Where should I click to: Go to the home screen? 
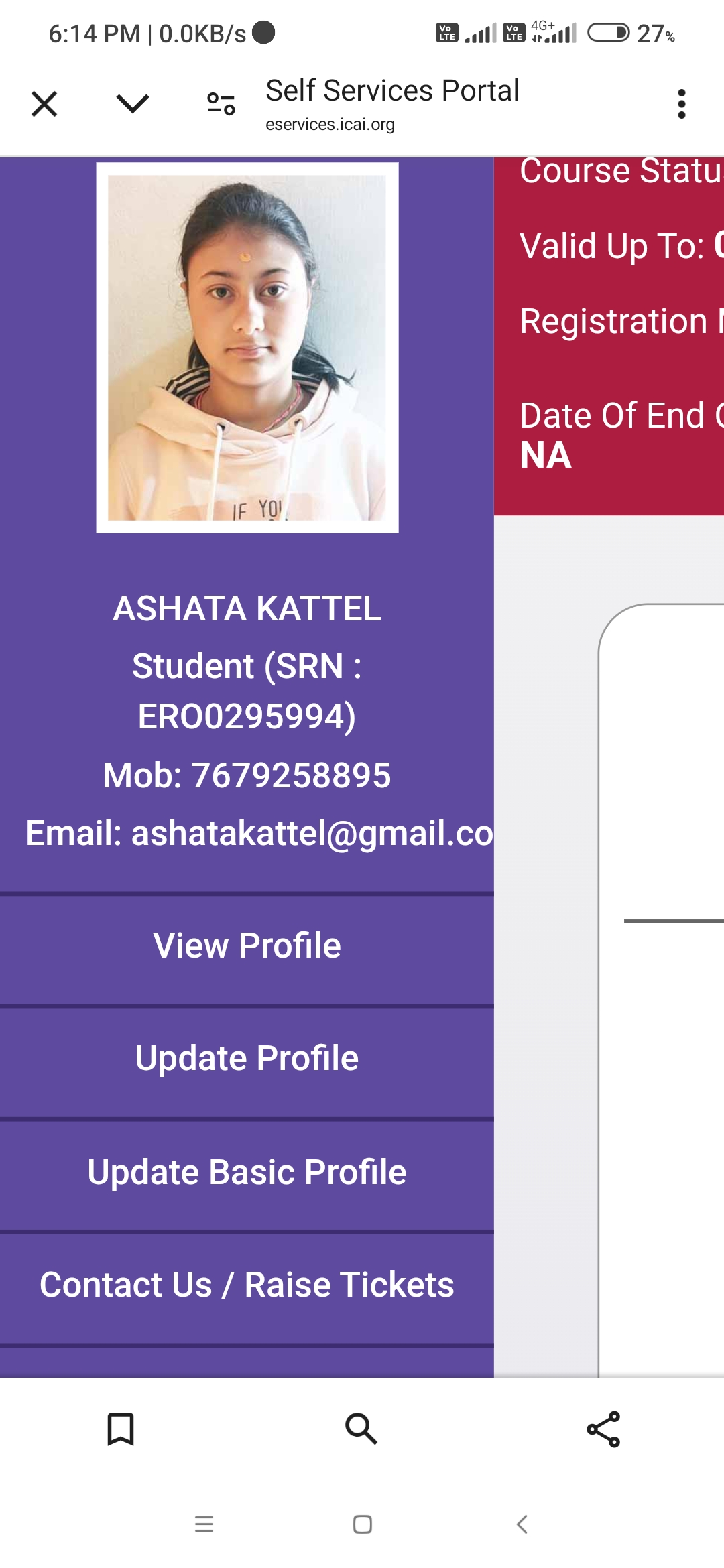tap(362, 1524)
